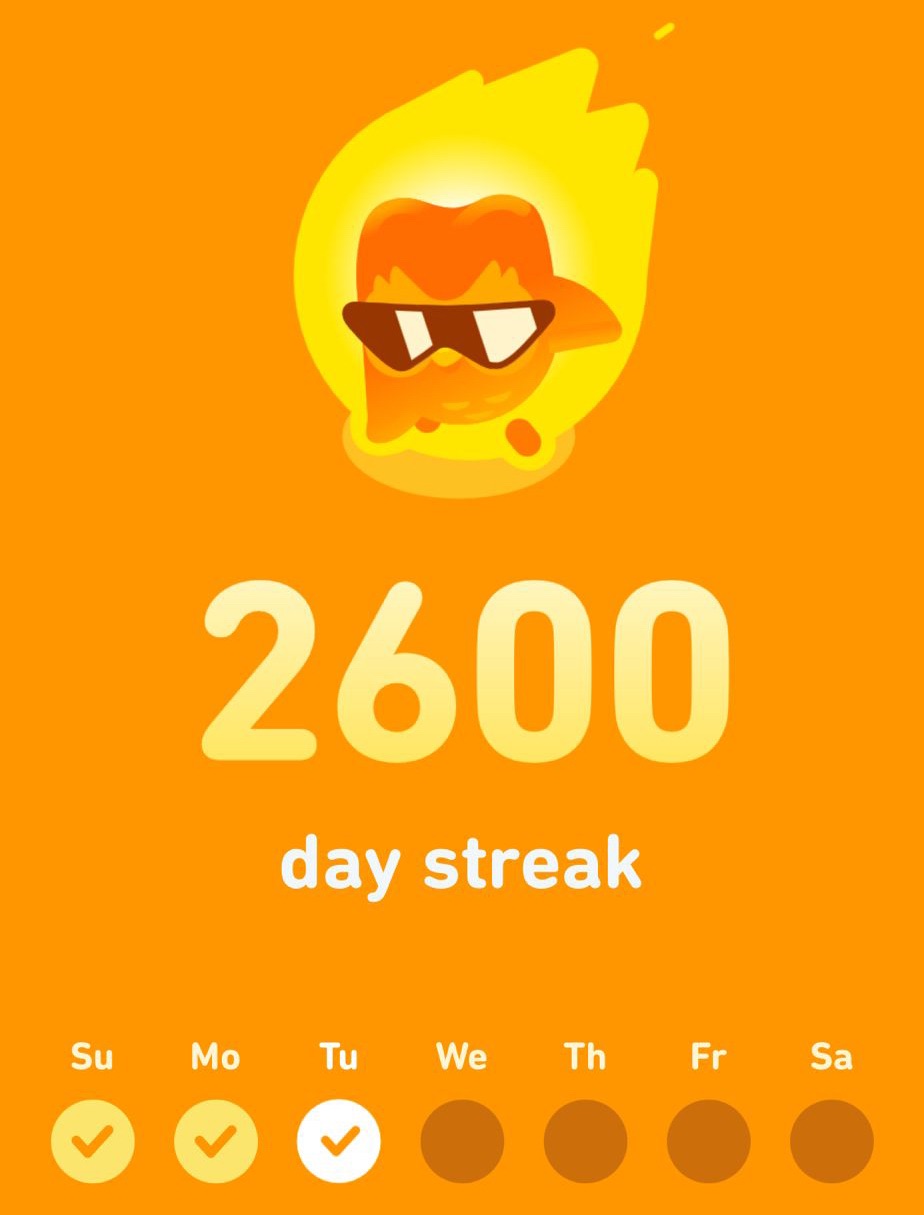The height and width of the screenshot is (1215, 924).
Task: Toggle the Monday streak checkmark circle
Action: tap(215, 1140)
